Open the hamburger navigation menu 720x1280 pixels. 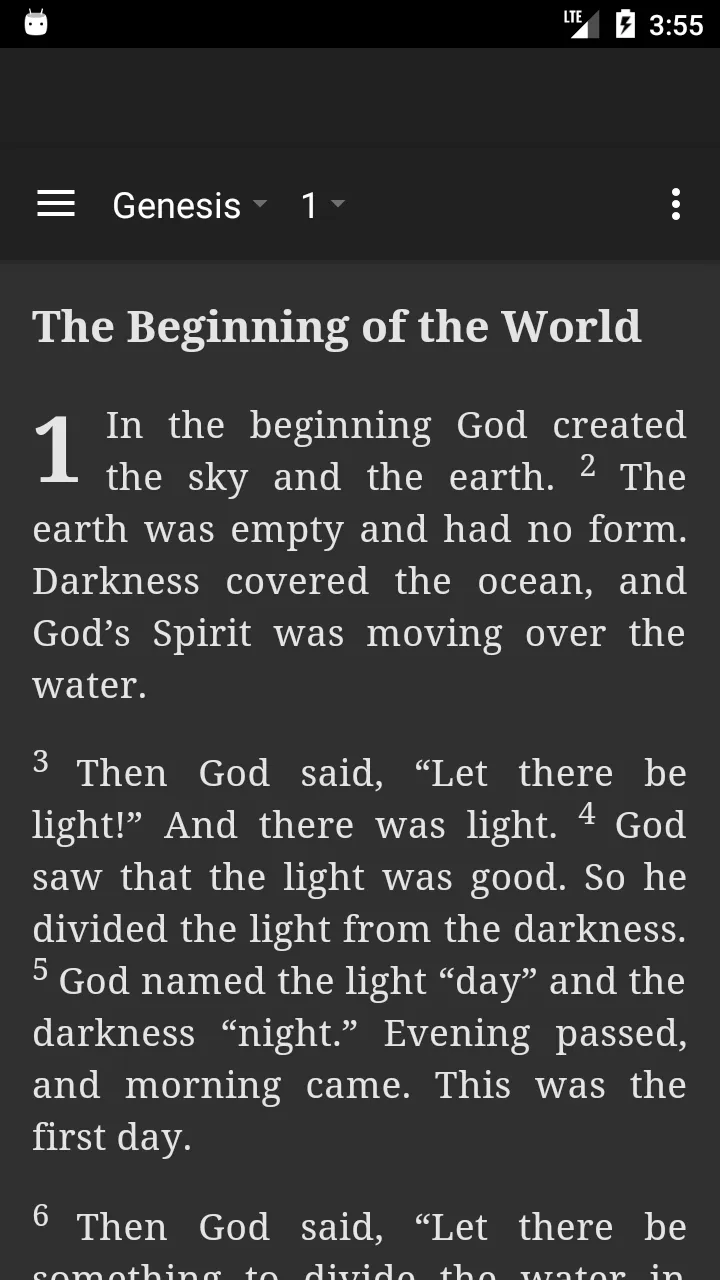[56, 205]
